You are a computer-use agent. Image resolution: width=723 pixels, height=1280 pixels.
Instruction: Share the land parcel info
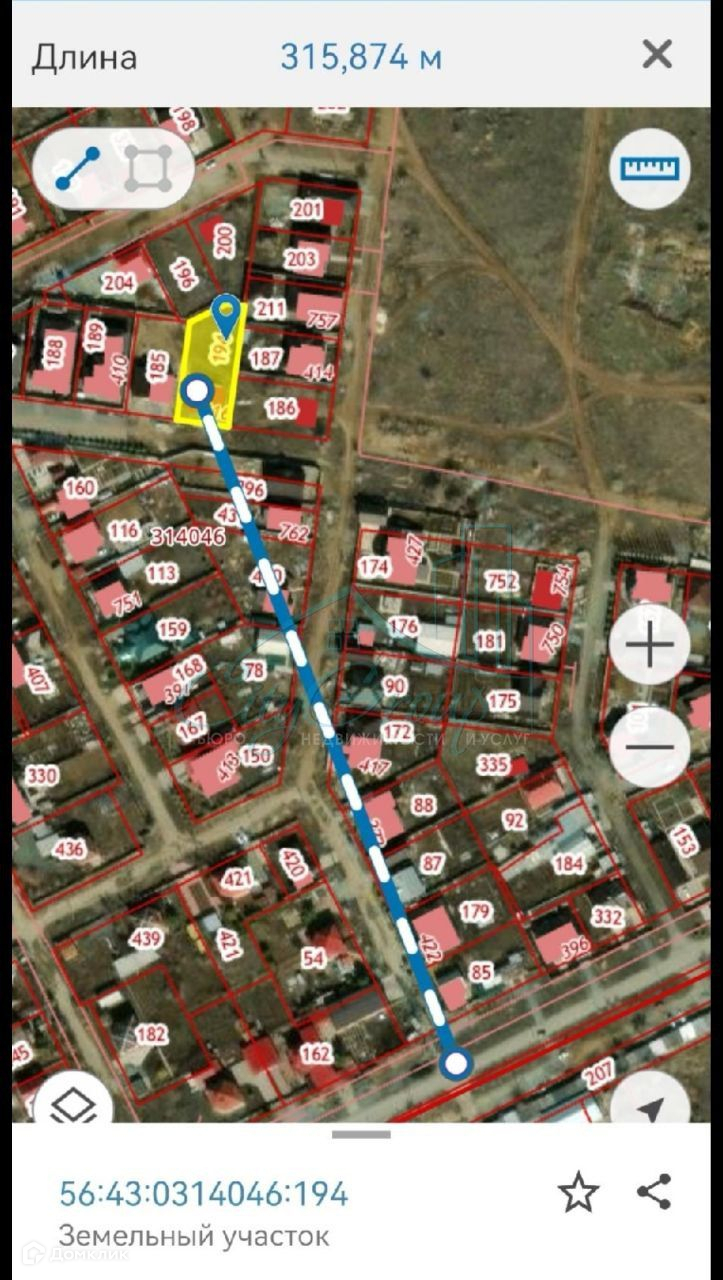click(655, 1191)
